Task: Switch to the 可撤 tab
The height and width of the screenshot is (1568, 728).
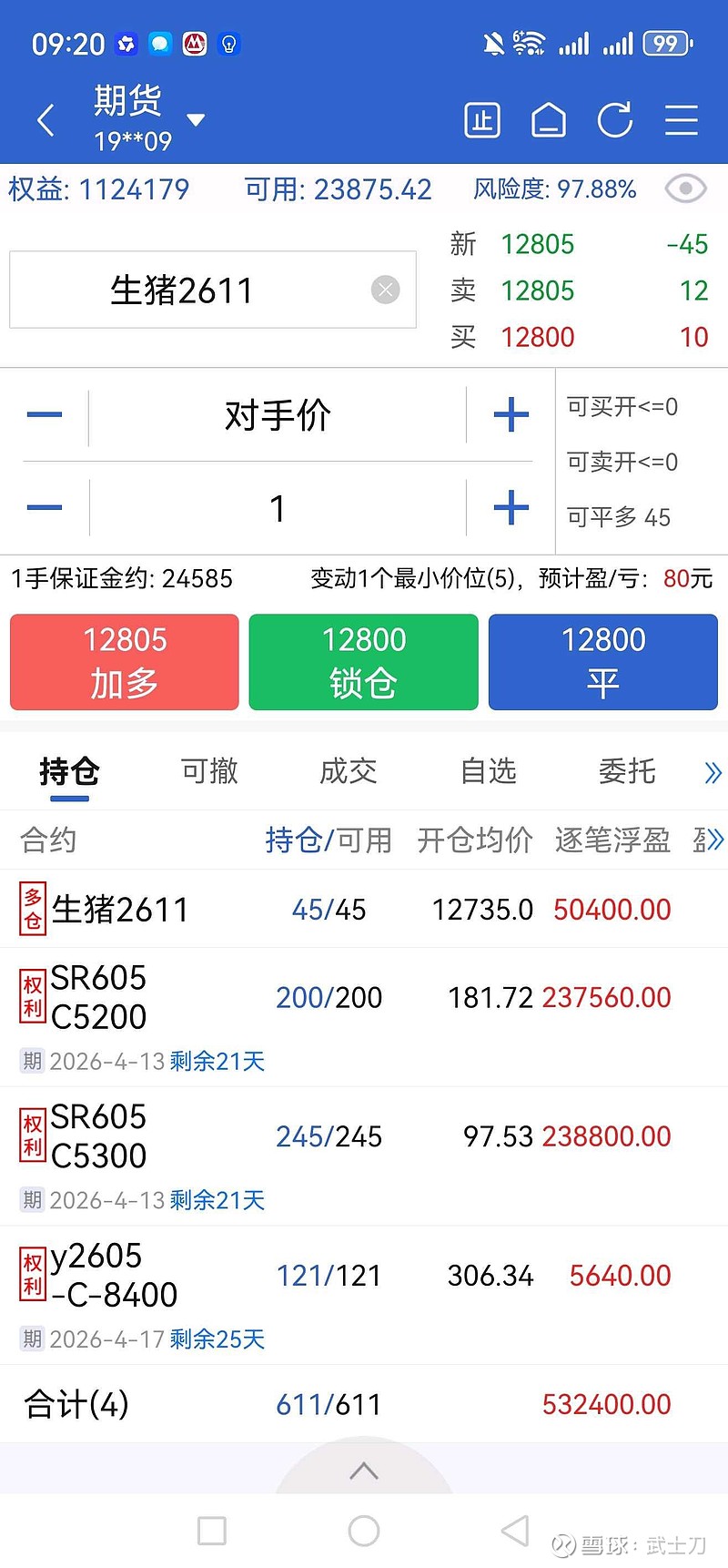Action: pos(209,771)
